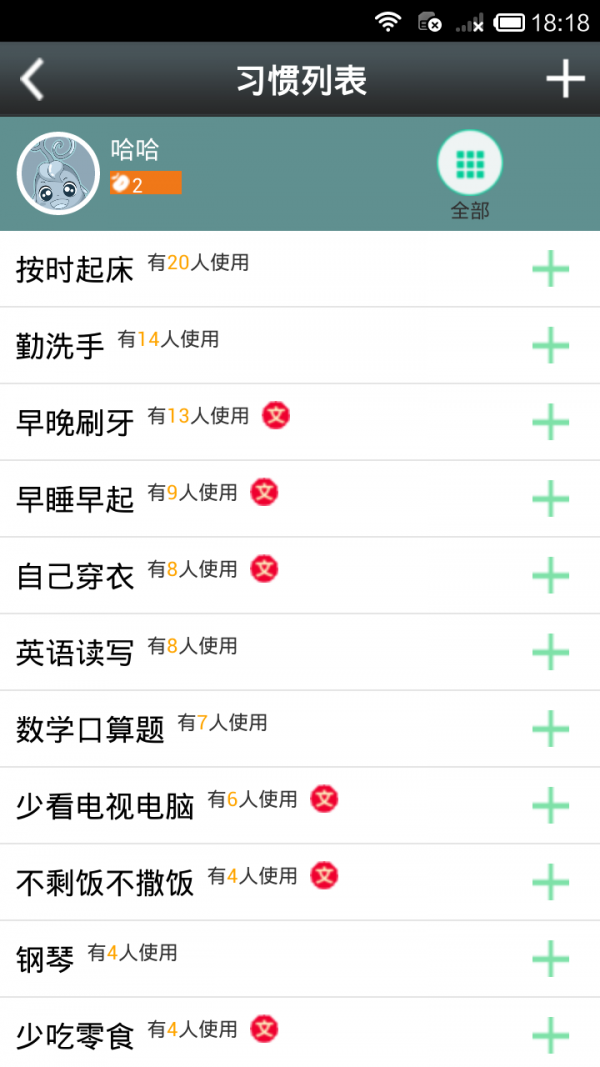This screenshot has width=600, height=1067.
Task: Go back using the header arrow
Action: [x=33, y=79]
